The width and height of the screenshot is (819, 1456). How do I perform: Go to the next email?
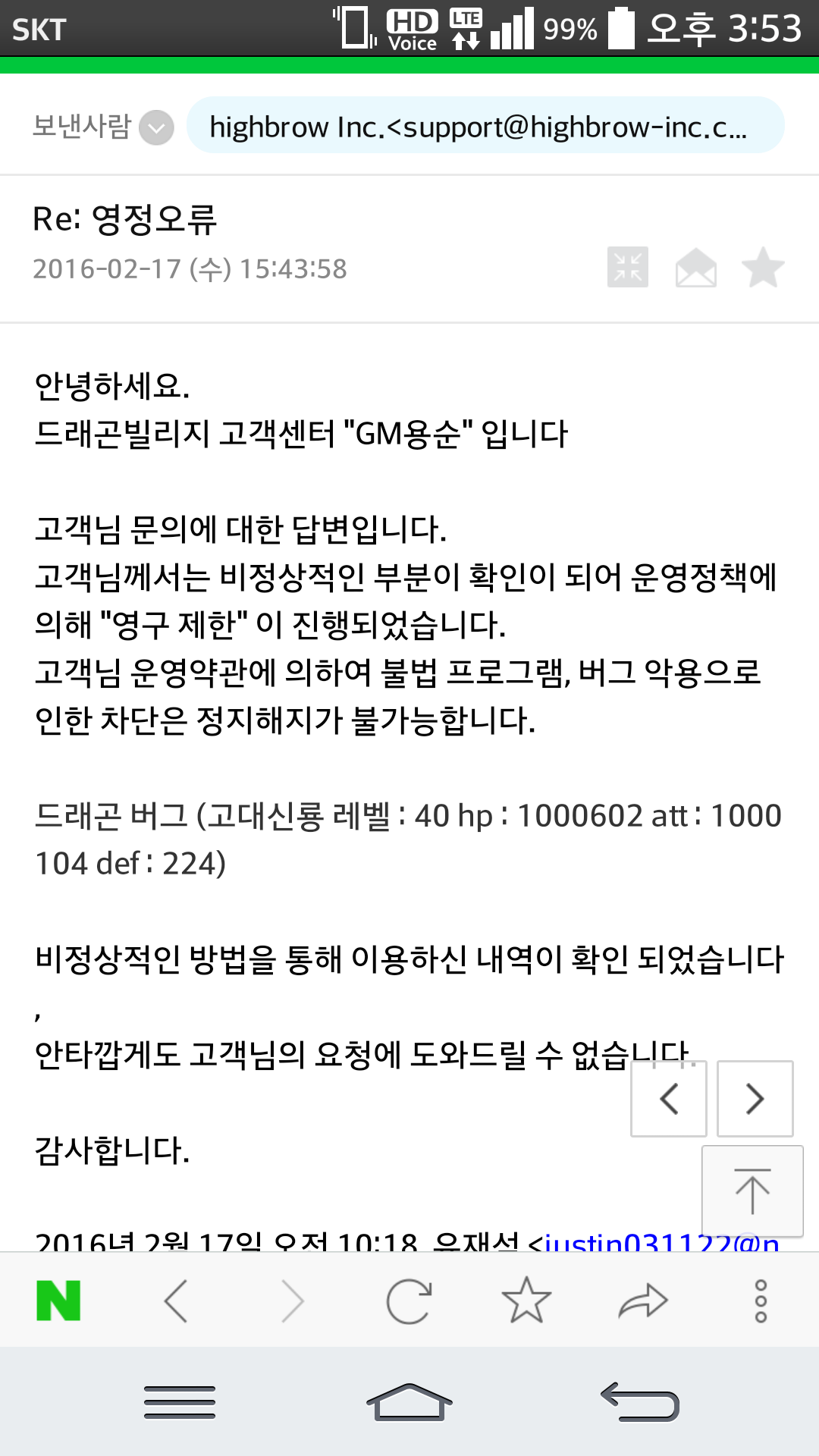click(755, 1098)
